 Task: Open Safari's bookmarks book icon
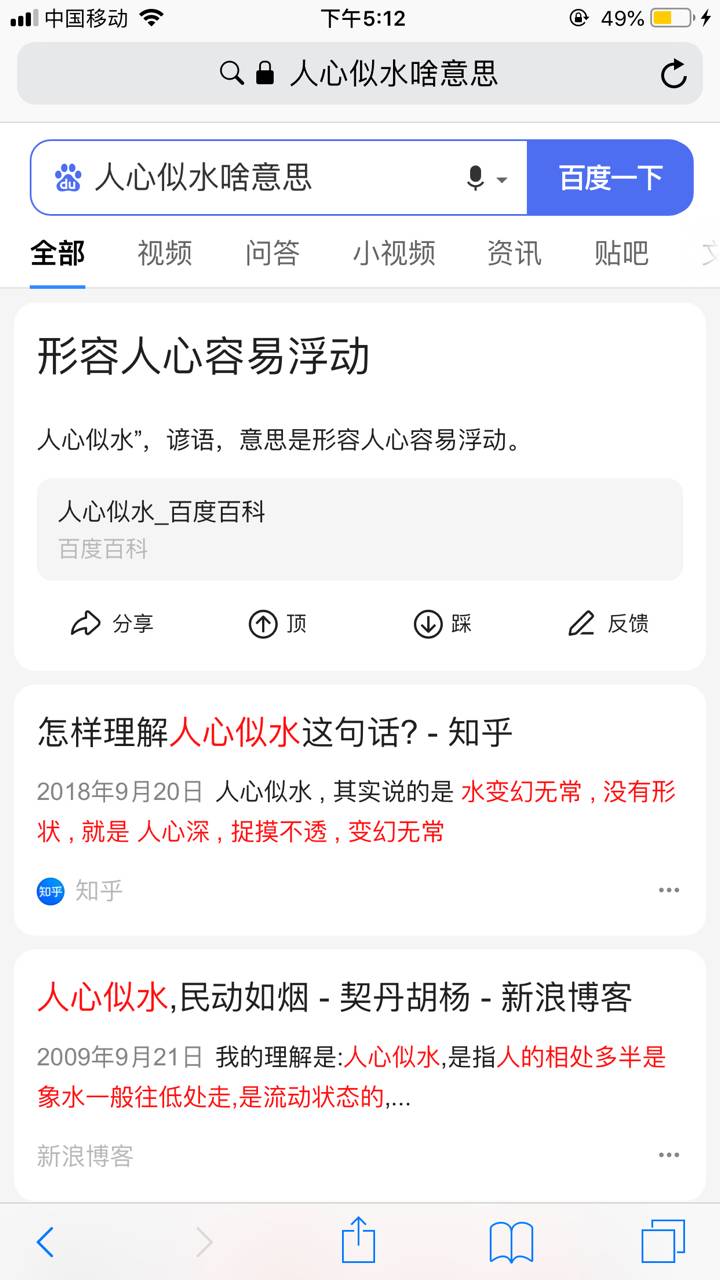point(511,1242)
